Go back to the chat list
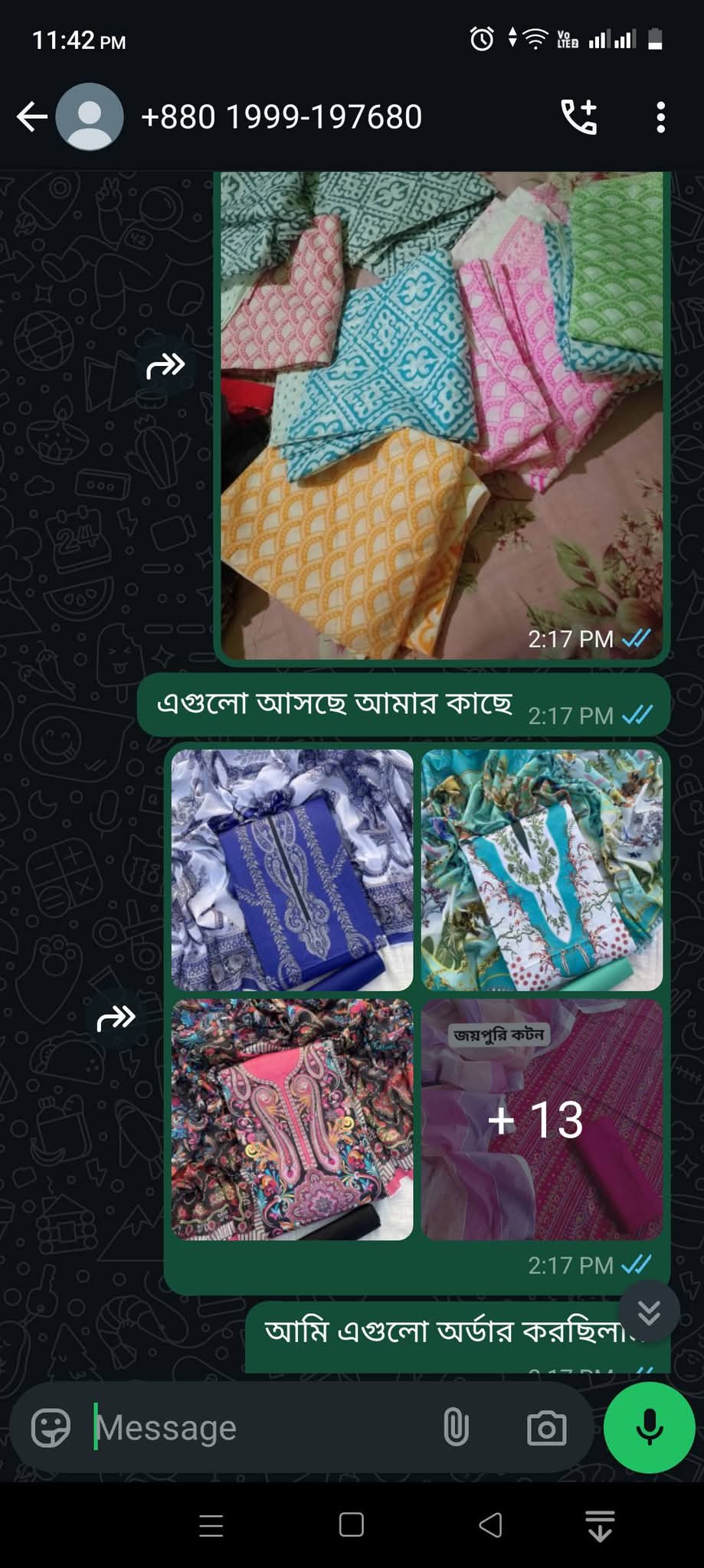The width and height of the screenshot is (704, 1568). pyautogui.click(x=31, y=117)
